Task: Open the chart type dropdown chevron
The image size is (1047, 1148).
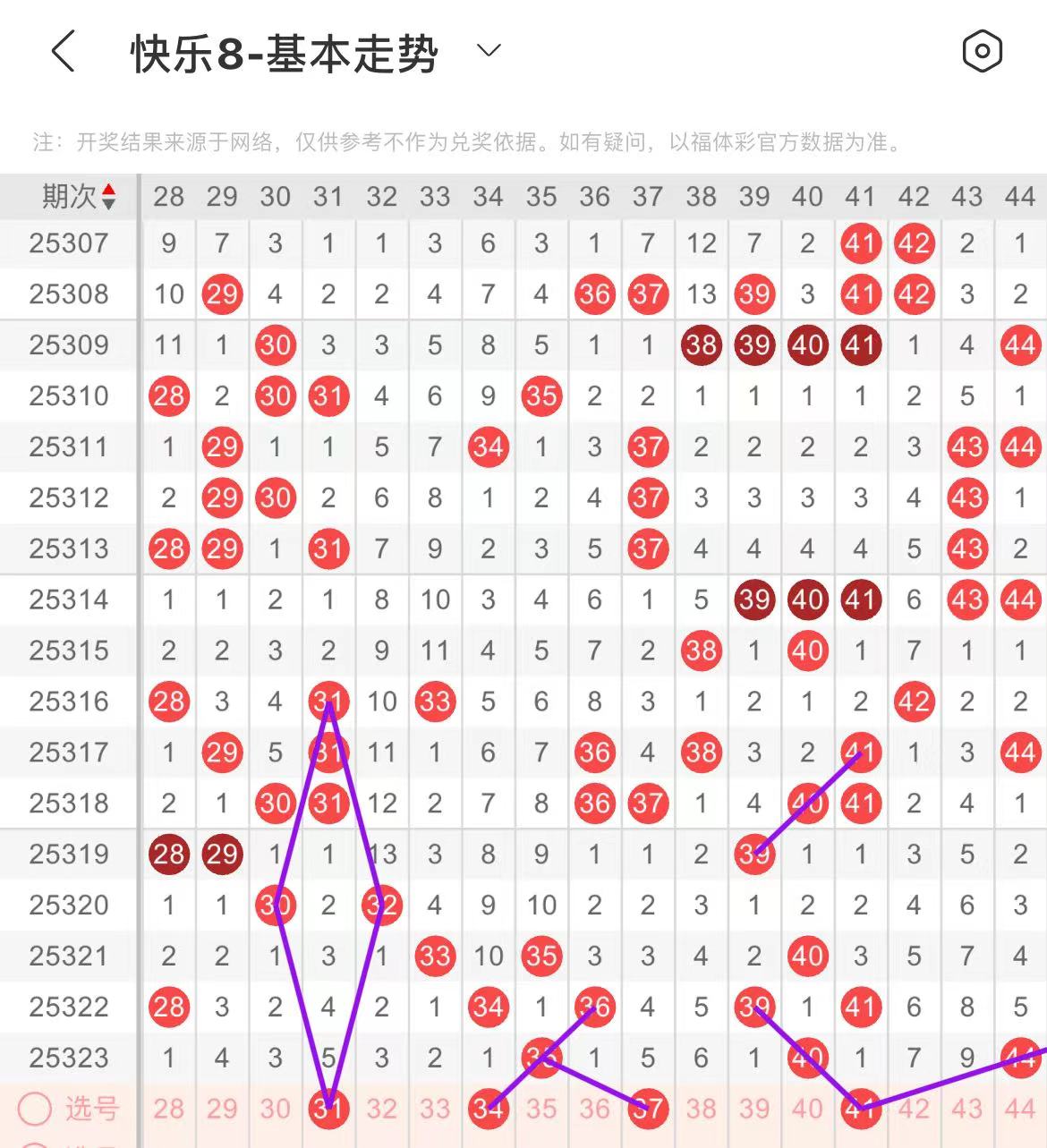Action: click(489, 50)
